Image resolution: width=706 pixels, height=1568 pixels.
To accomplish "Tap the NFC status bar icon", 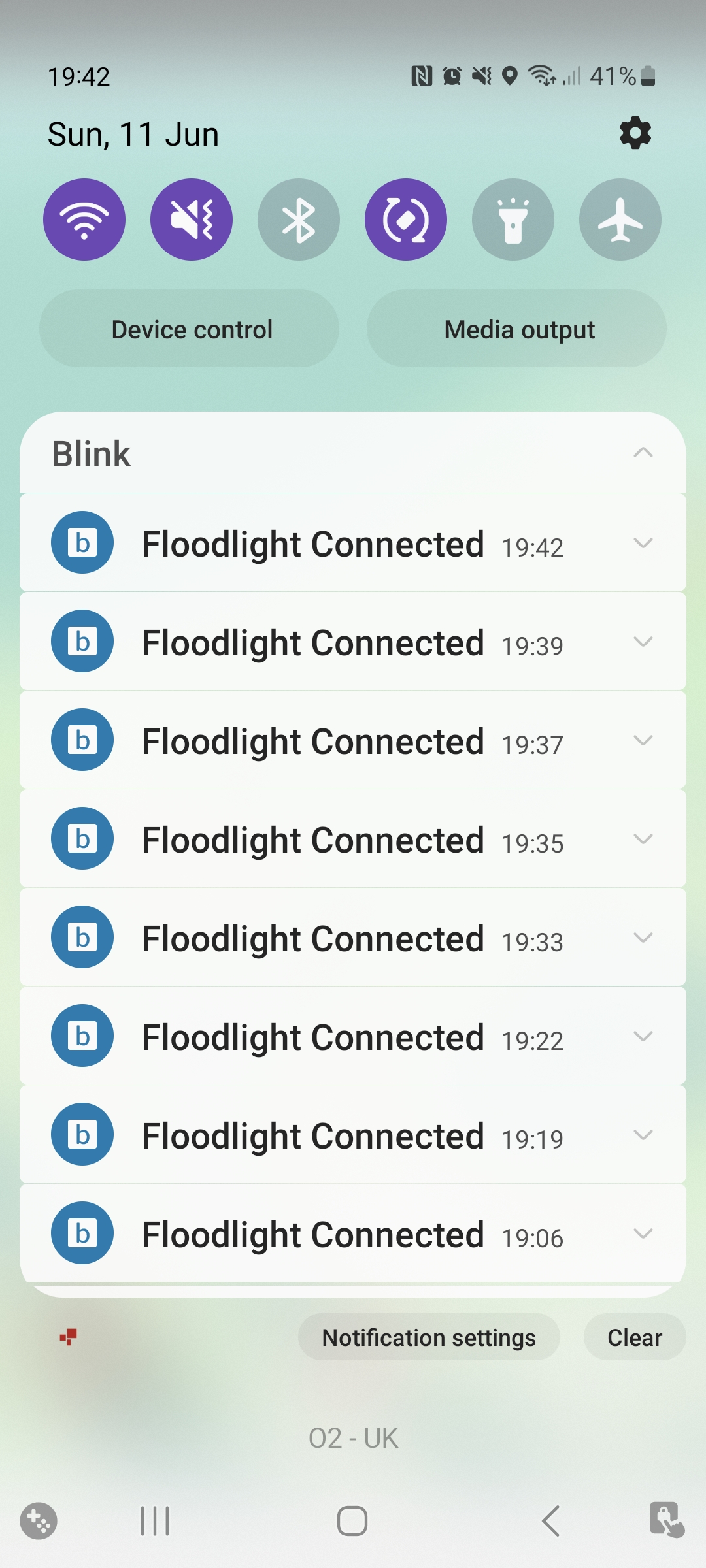I will point(422,76).
